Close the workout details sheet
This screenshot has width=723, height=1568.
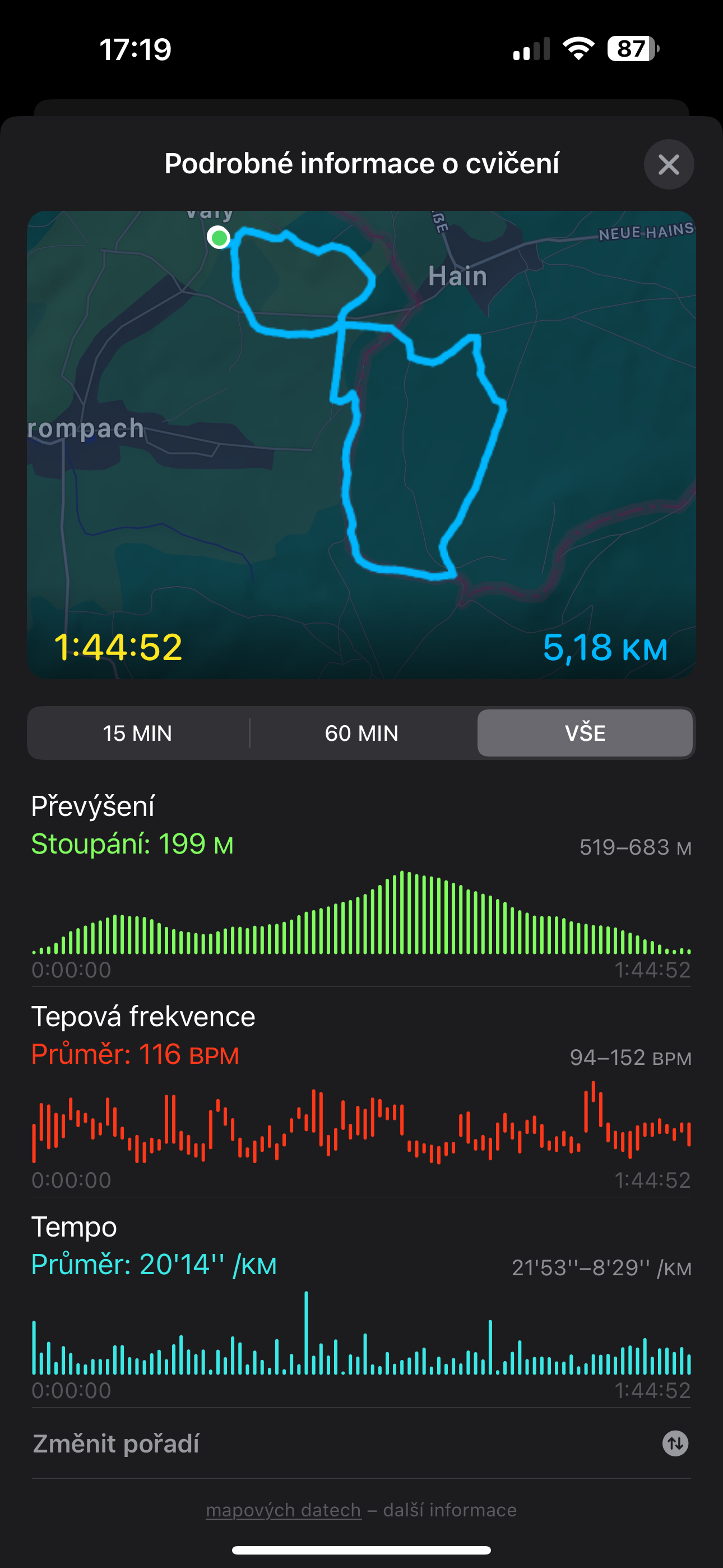point(668,164)
